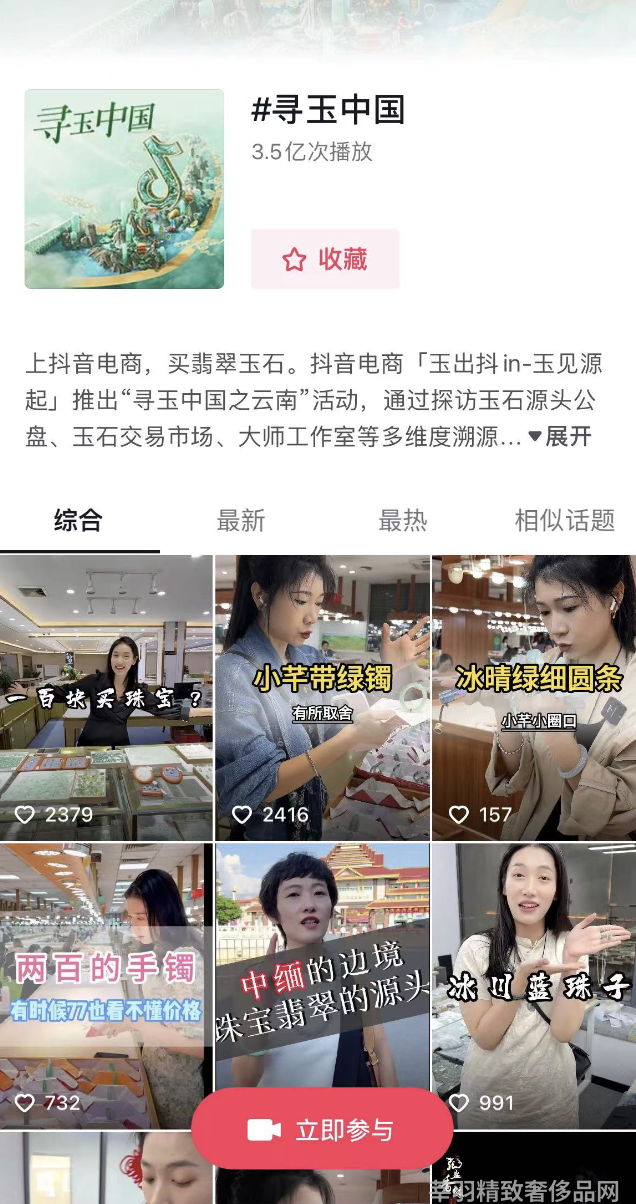Switch to the 最新 tab

point(241,521)
